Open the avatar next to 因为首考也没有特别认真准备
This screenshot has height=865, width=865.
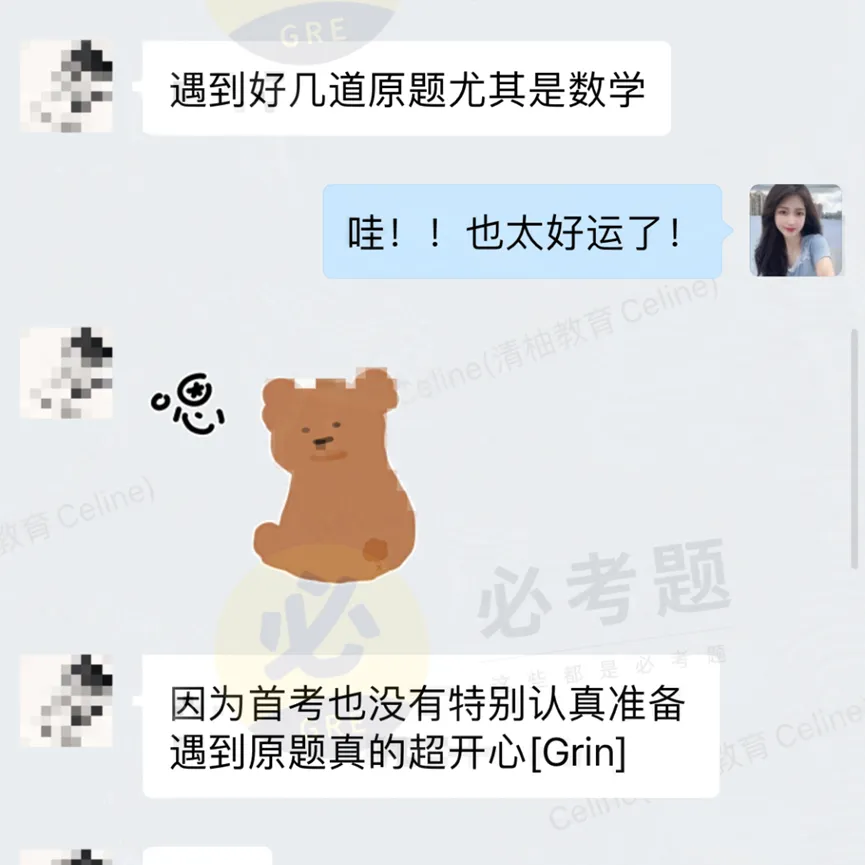point(67,701)
